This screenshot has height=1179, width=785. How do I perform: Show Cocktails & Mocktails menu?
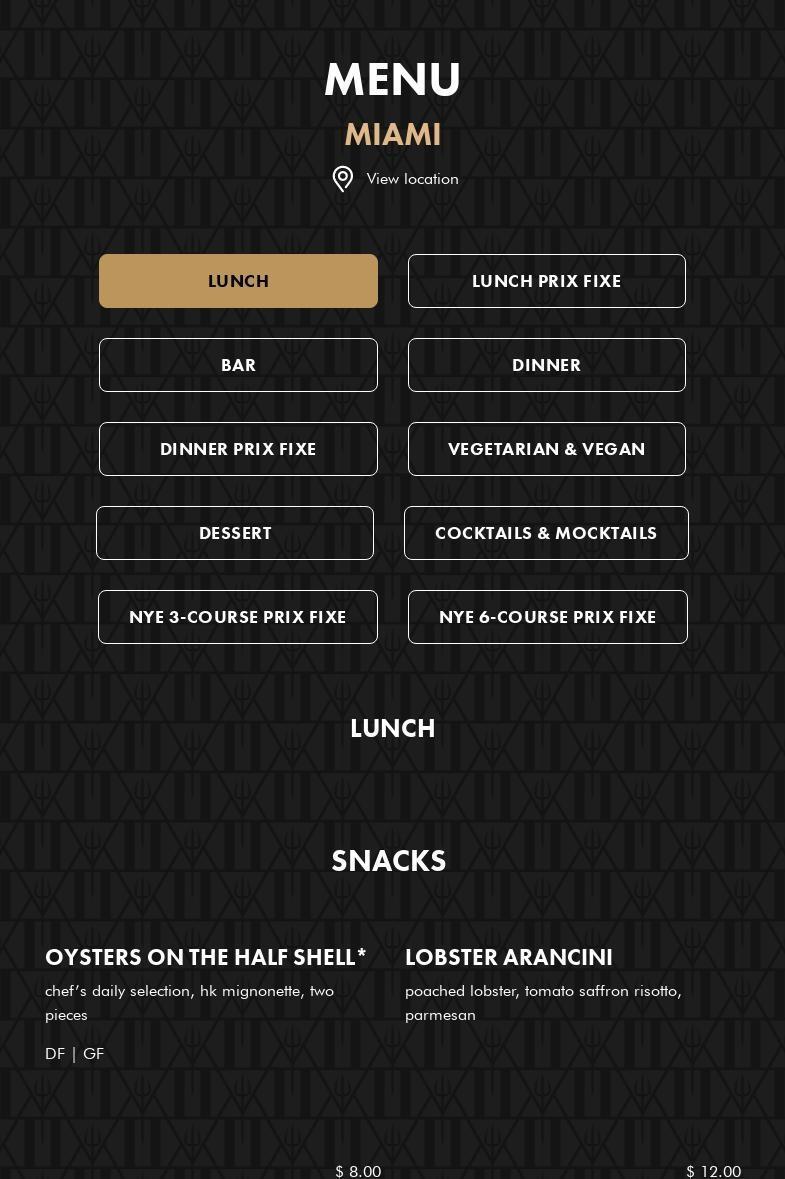pos(546,533)
